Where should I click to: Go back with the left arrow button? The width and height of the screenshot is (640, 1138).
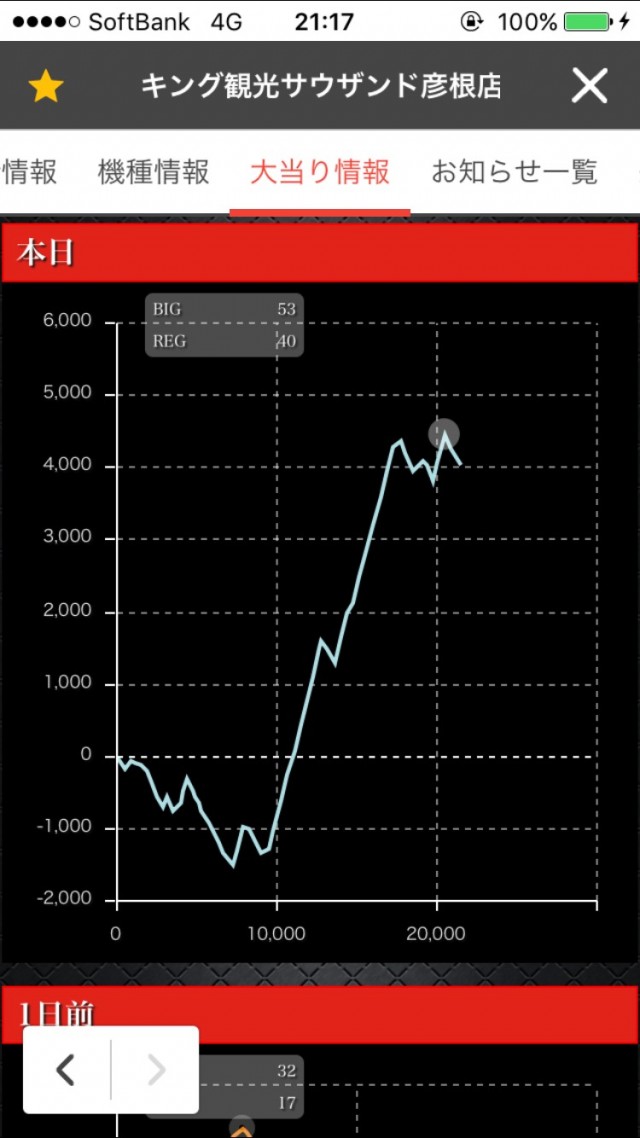(x=66, y=1070)
